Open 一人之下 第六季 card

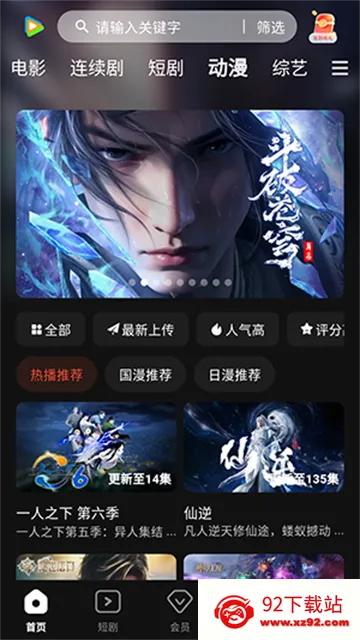[x=96, y=470]
